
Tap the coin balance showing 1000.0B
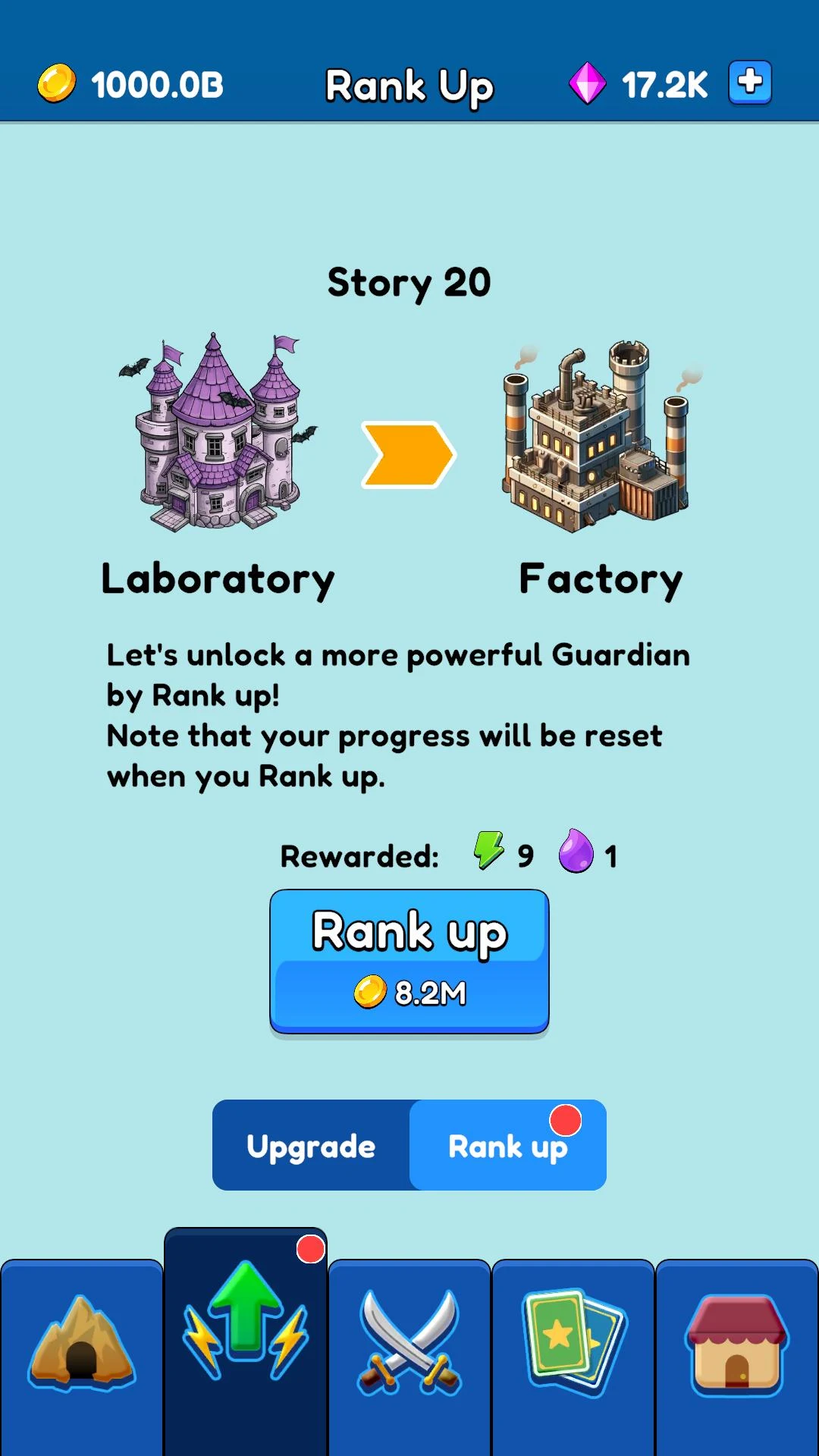click(155, 85)
